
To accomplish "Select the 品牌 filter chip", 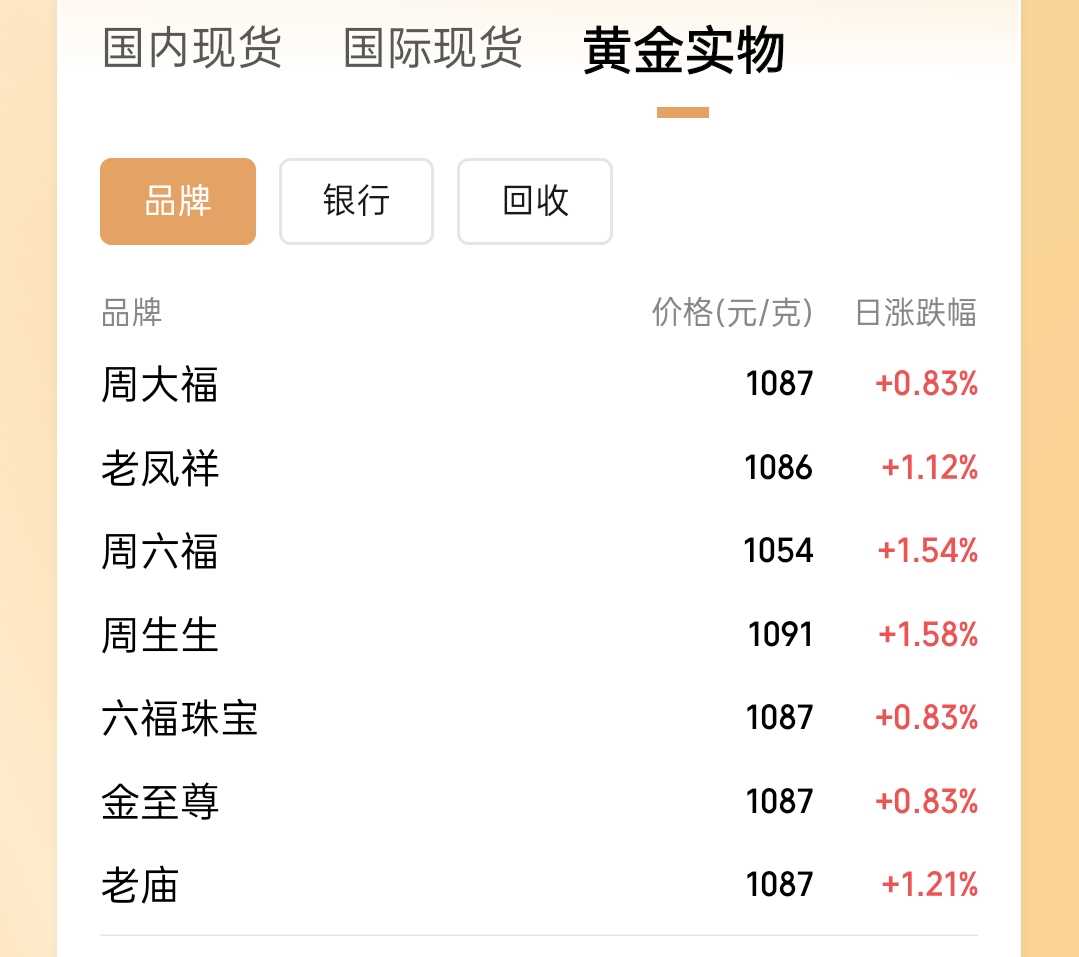I will 178,201.
